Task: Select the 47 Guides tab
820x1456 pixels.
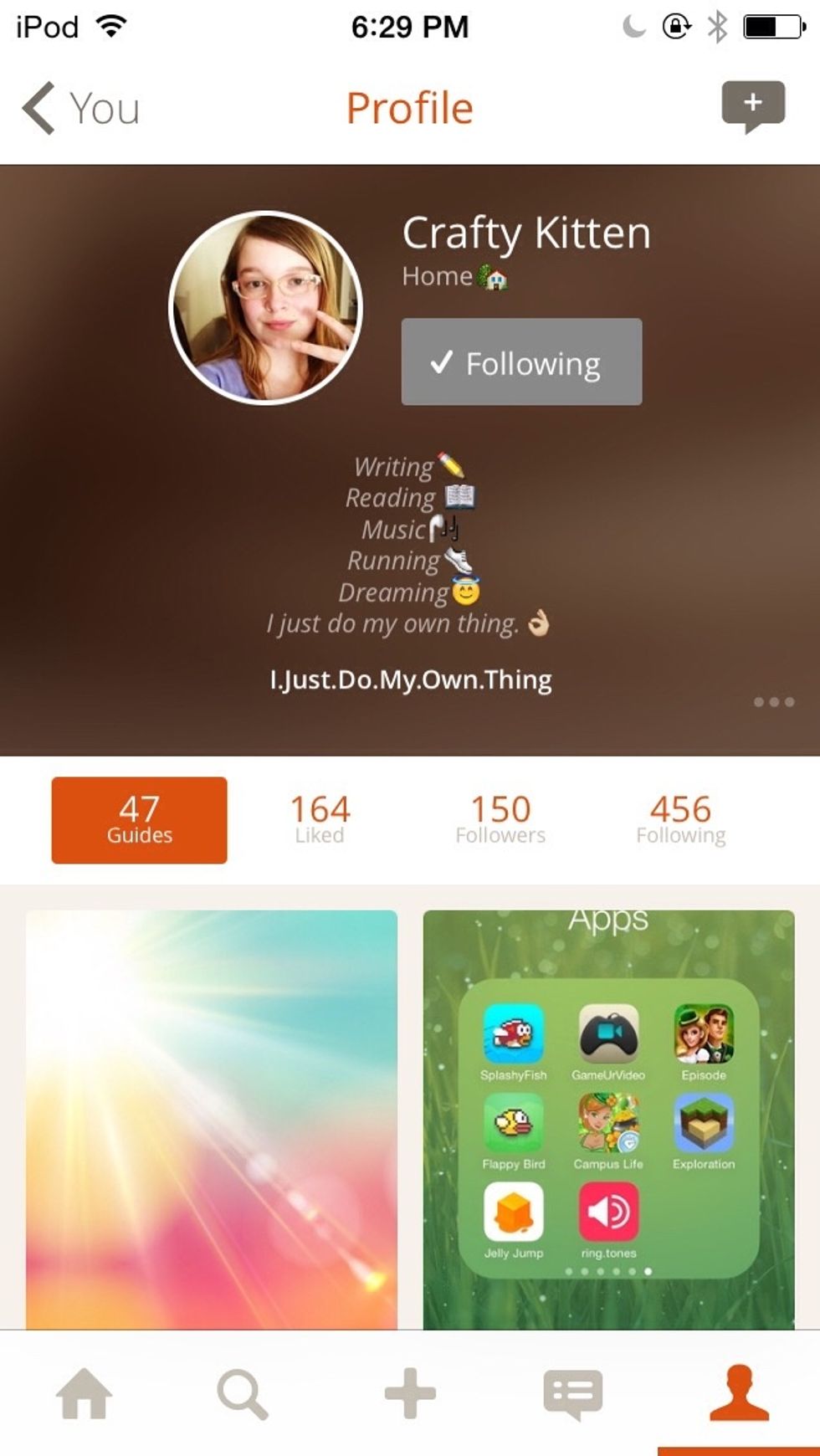Action: pyautogui.click(x=139, y=820)
